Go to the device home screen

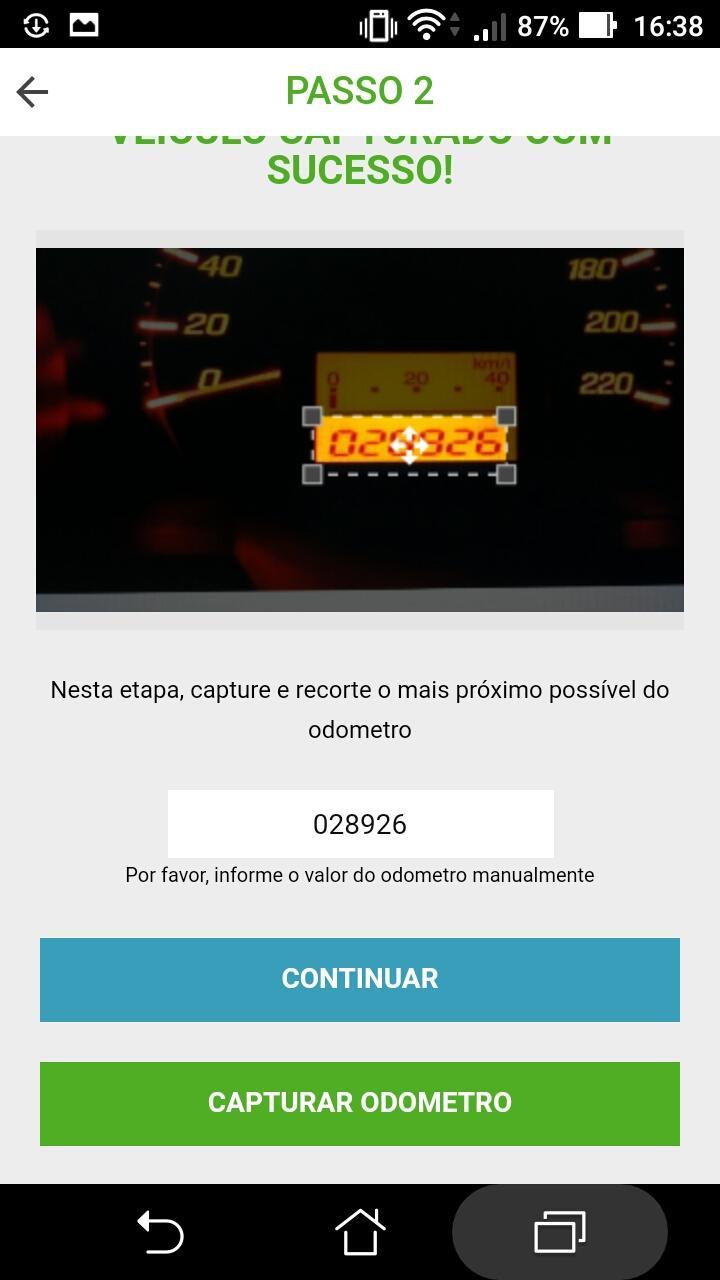360,1232
